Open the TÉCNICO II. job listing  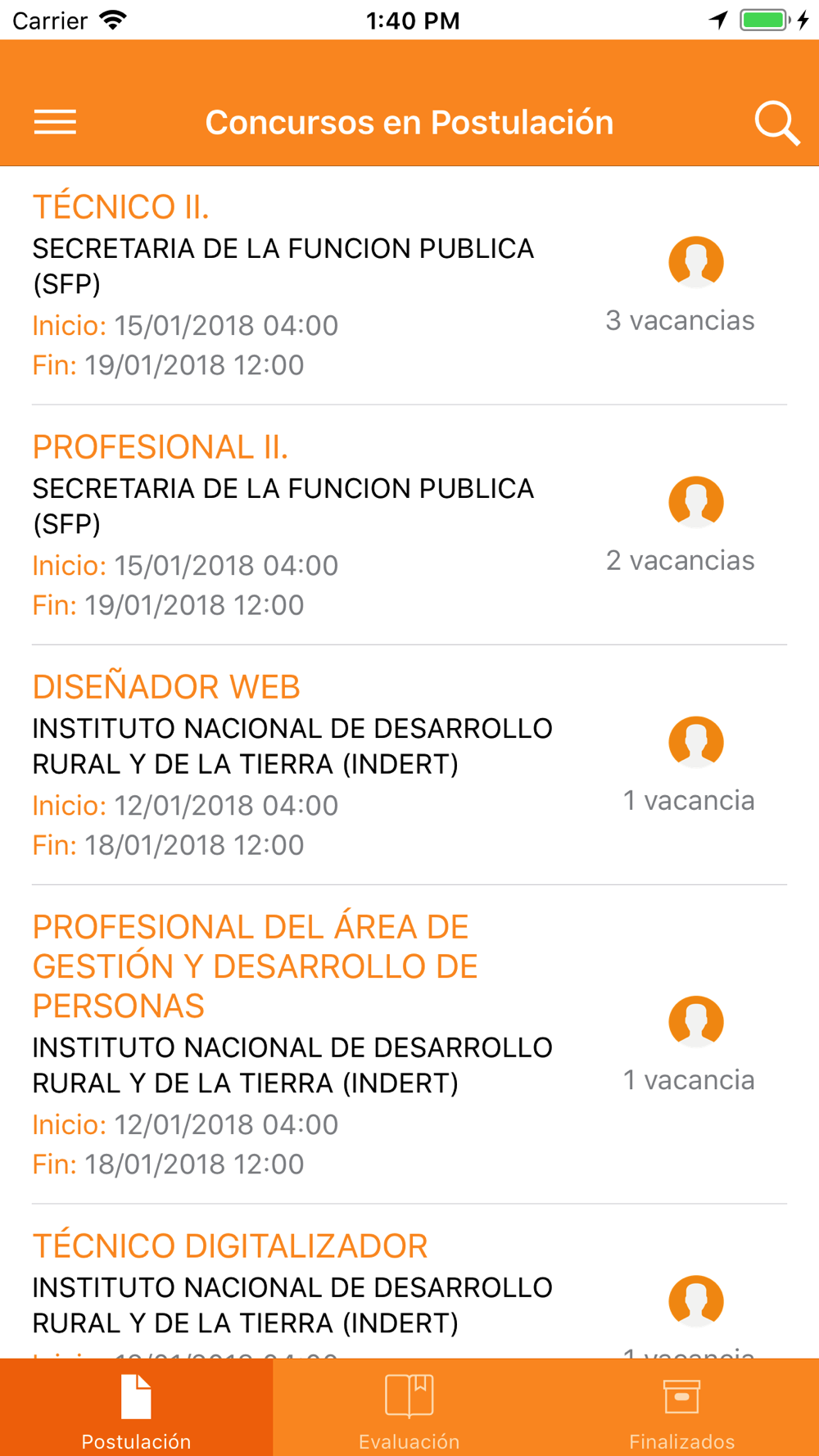(121, 207)
